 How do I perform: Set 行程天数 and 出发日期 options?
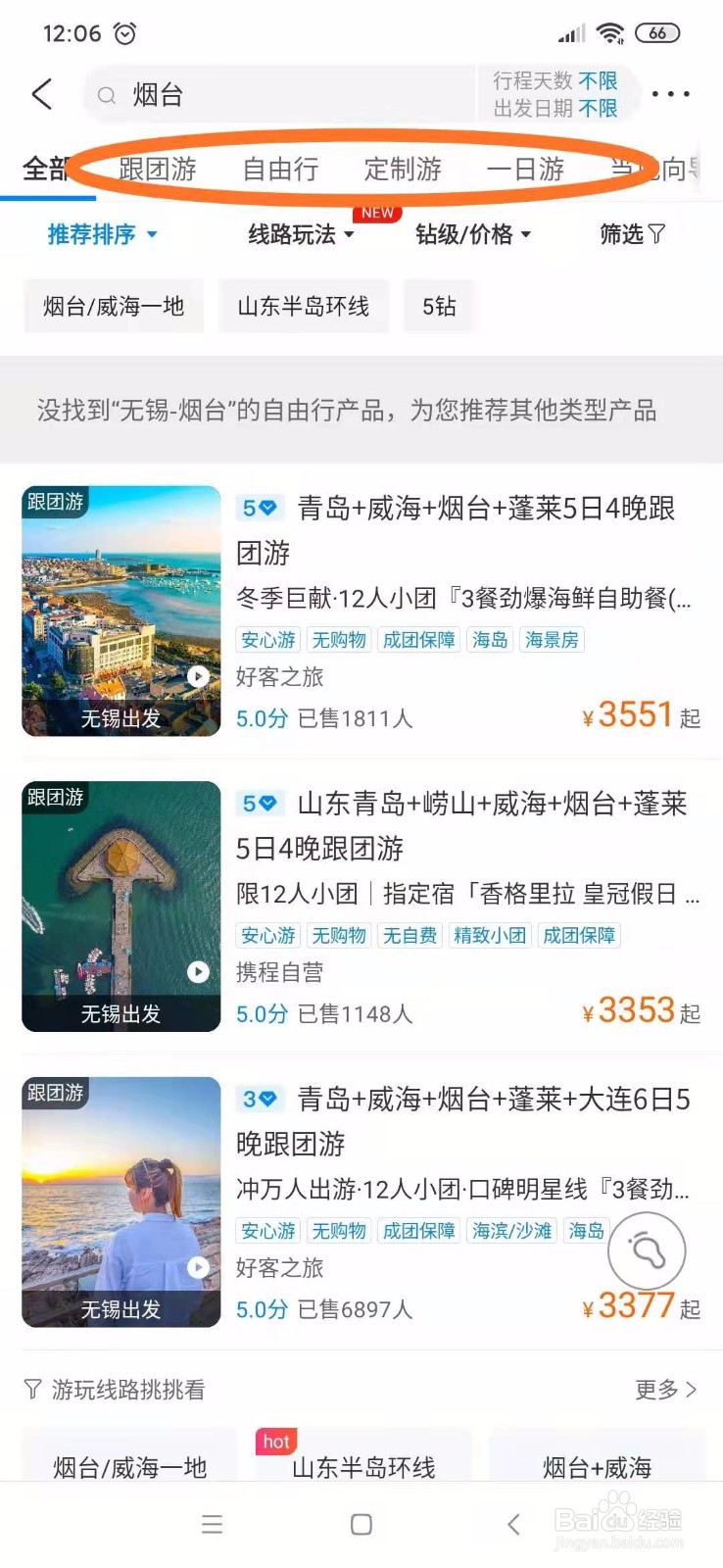554,95
